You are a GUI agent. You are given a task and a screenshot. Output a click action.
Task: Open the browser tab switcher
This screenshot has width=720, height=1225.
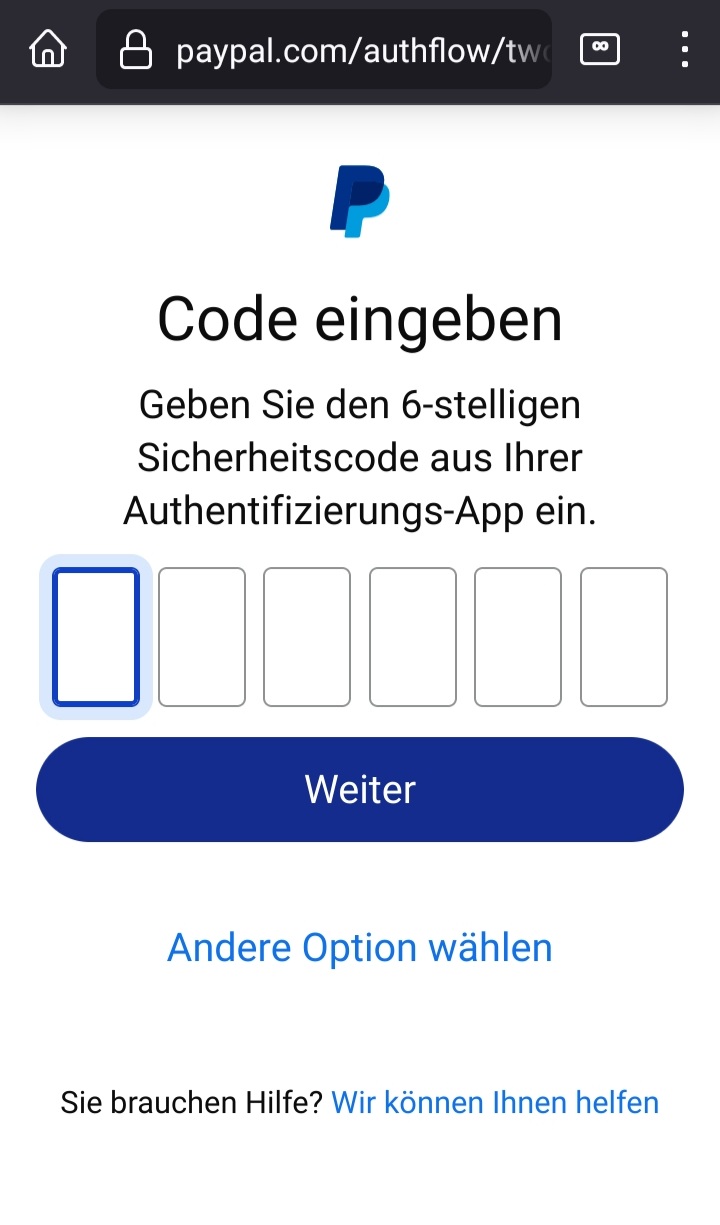tap(600, 49)
